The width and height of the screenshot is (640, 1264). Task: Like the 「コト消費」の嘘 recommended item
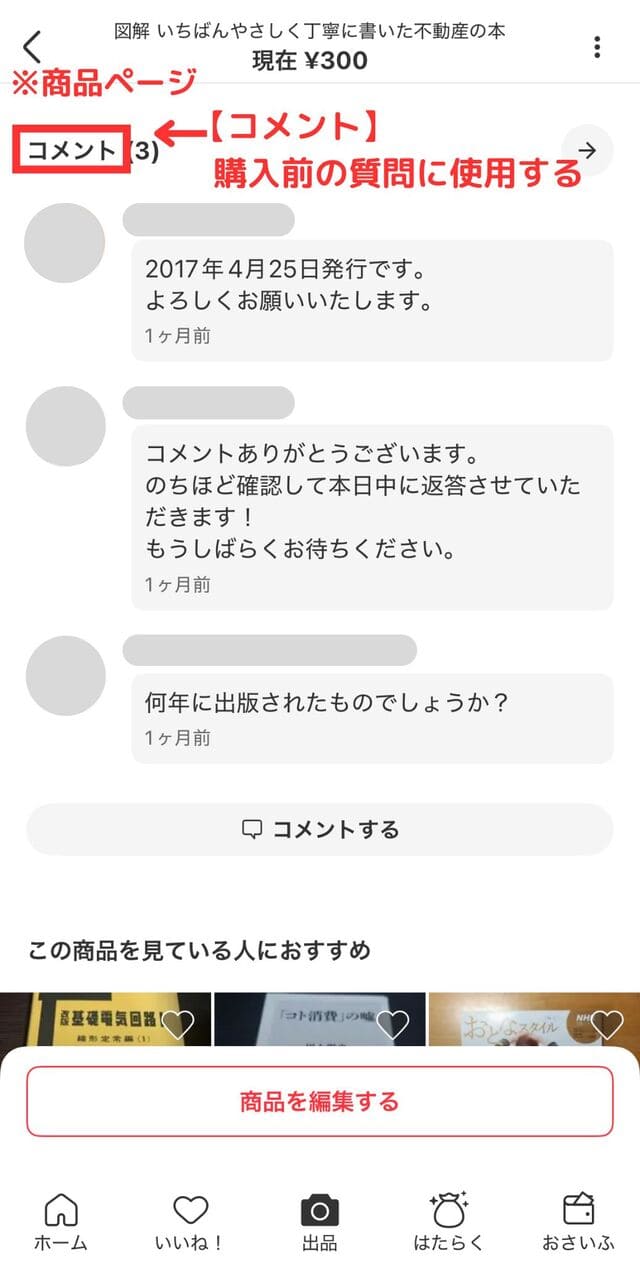(x=392, y=1024)
